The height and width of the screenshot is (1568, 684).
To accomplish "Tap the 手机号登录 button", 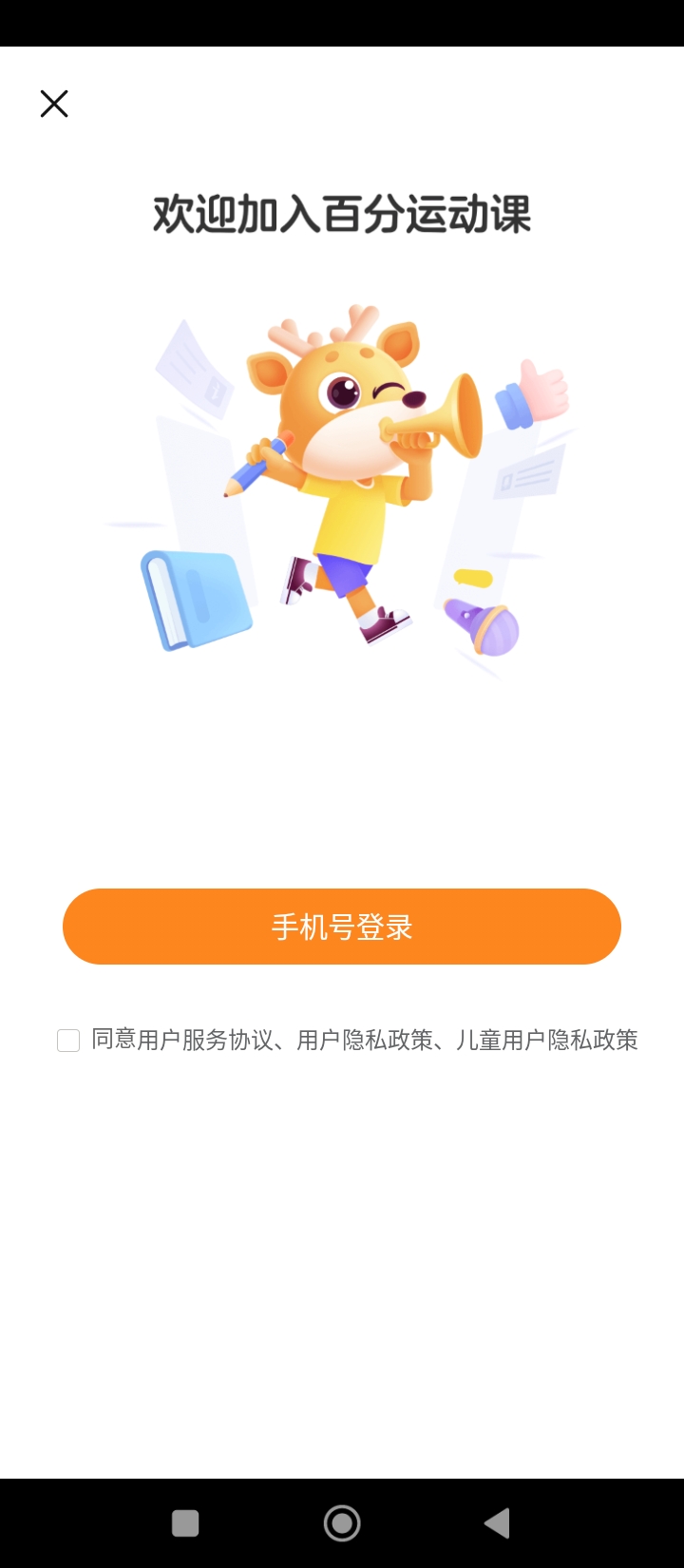I will (x=342, y=927).
